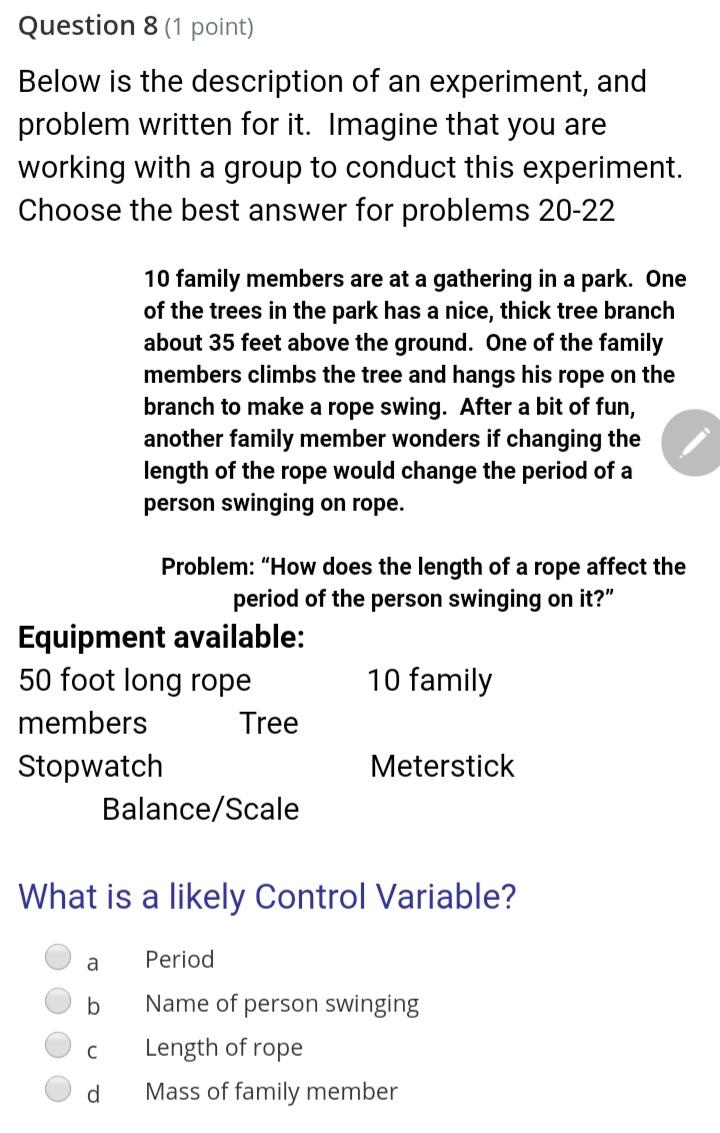Image resolution: width=720 pixels, height=1133 pixels.
Task: Click the 50 foot long rope item
Action: point(134,680)
